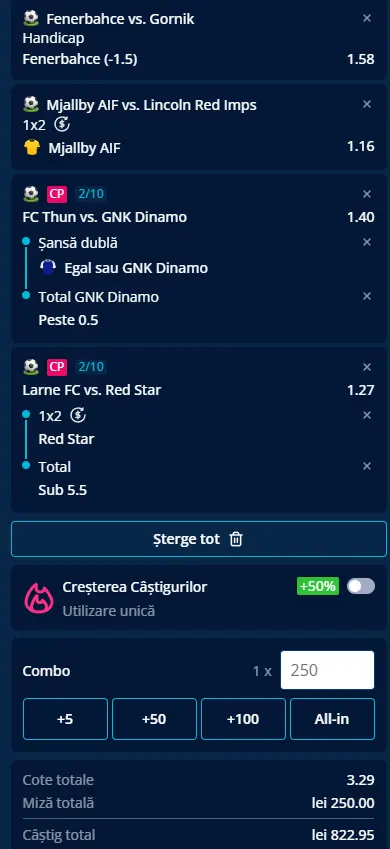390x849 pixels.
Task: Edit the Combo stake amount field
Action: (327, 670)
